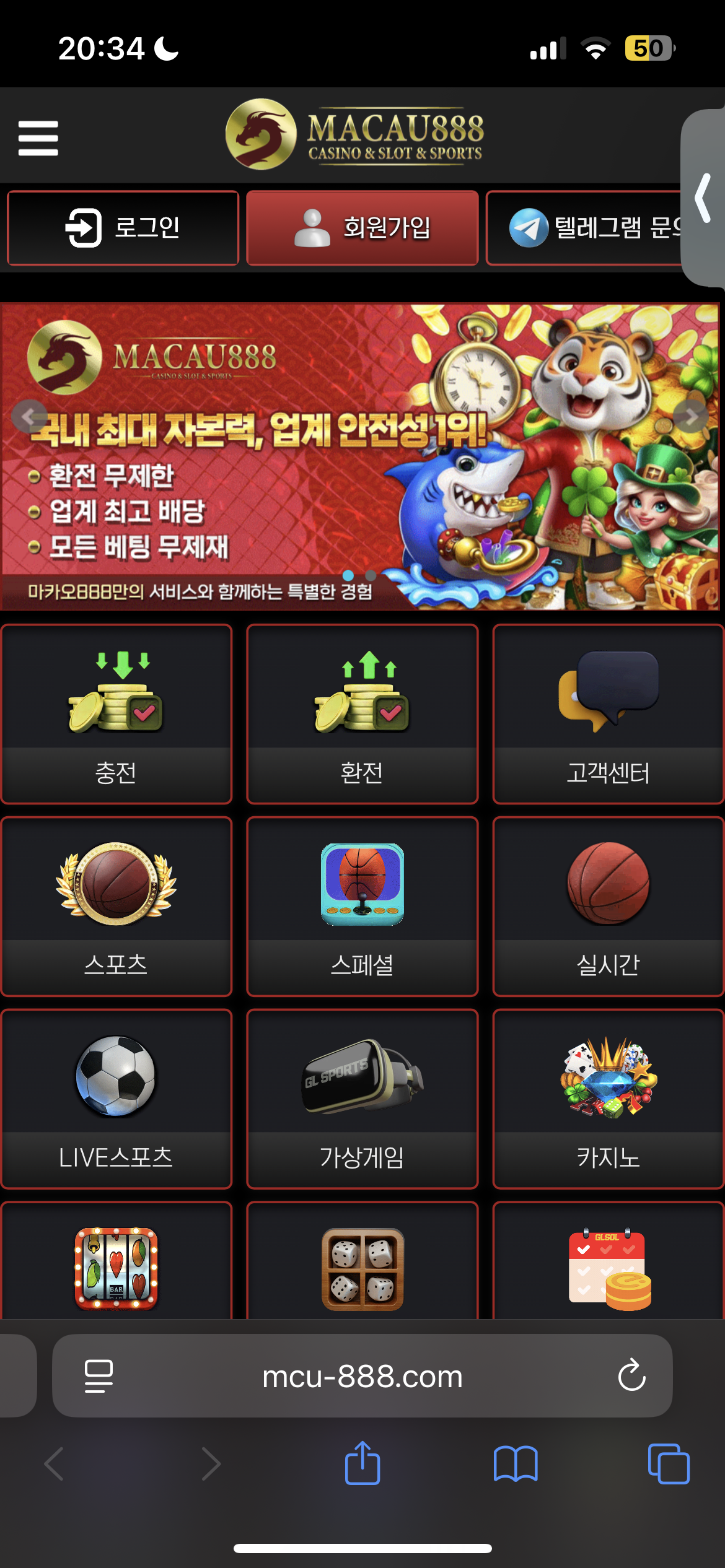Go to the next banner slide
Image resolution: width=725 pixels, height=1568 pixels.
tap(691, 417)
